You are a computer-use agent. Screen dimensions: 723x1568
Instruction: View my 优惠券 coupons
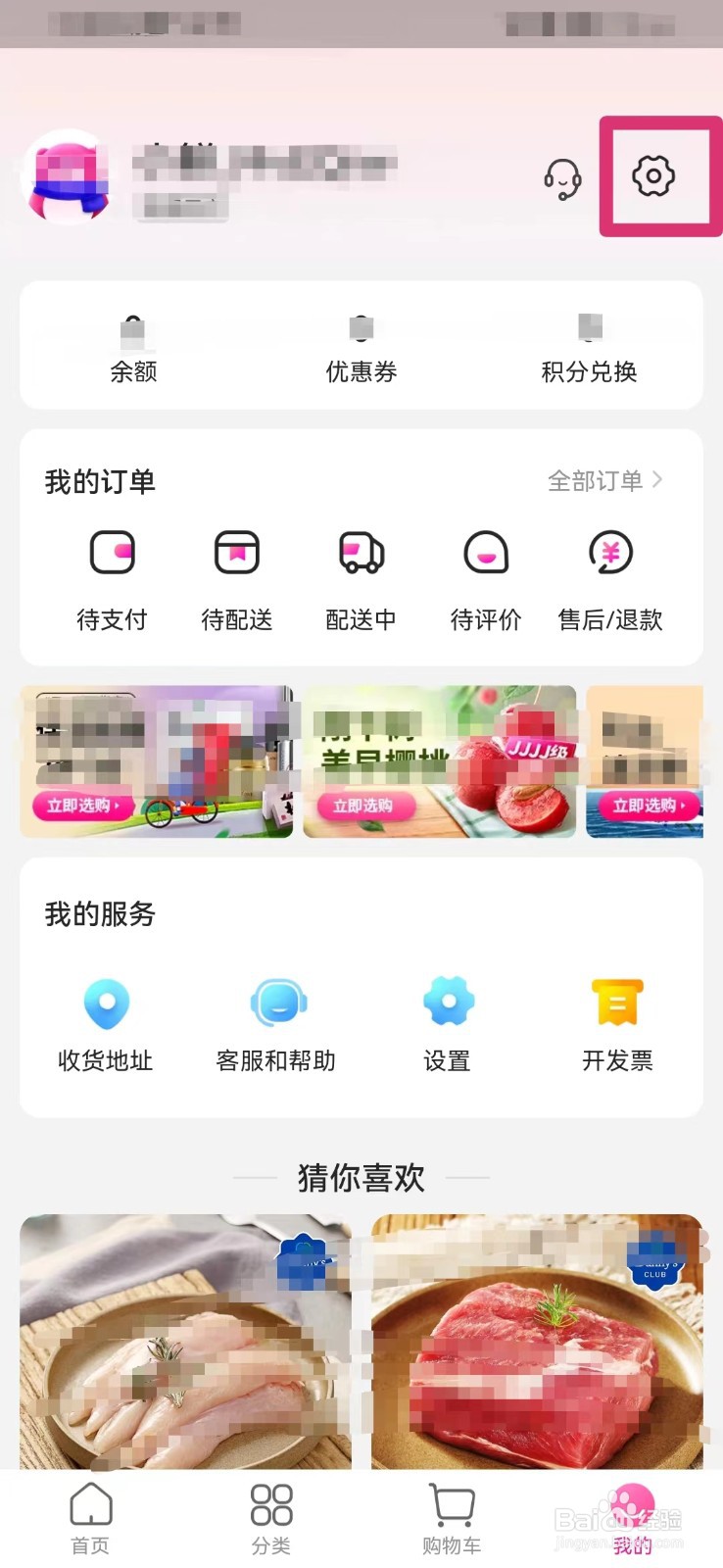pos(361,348)
